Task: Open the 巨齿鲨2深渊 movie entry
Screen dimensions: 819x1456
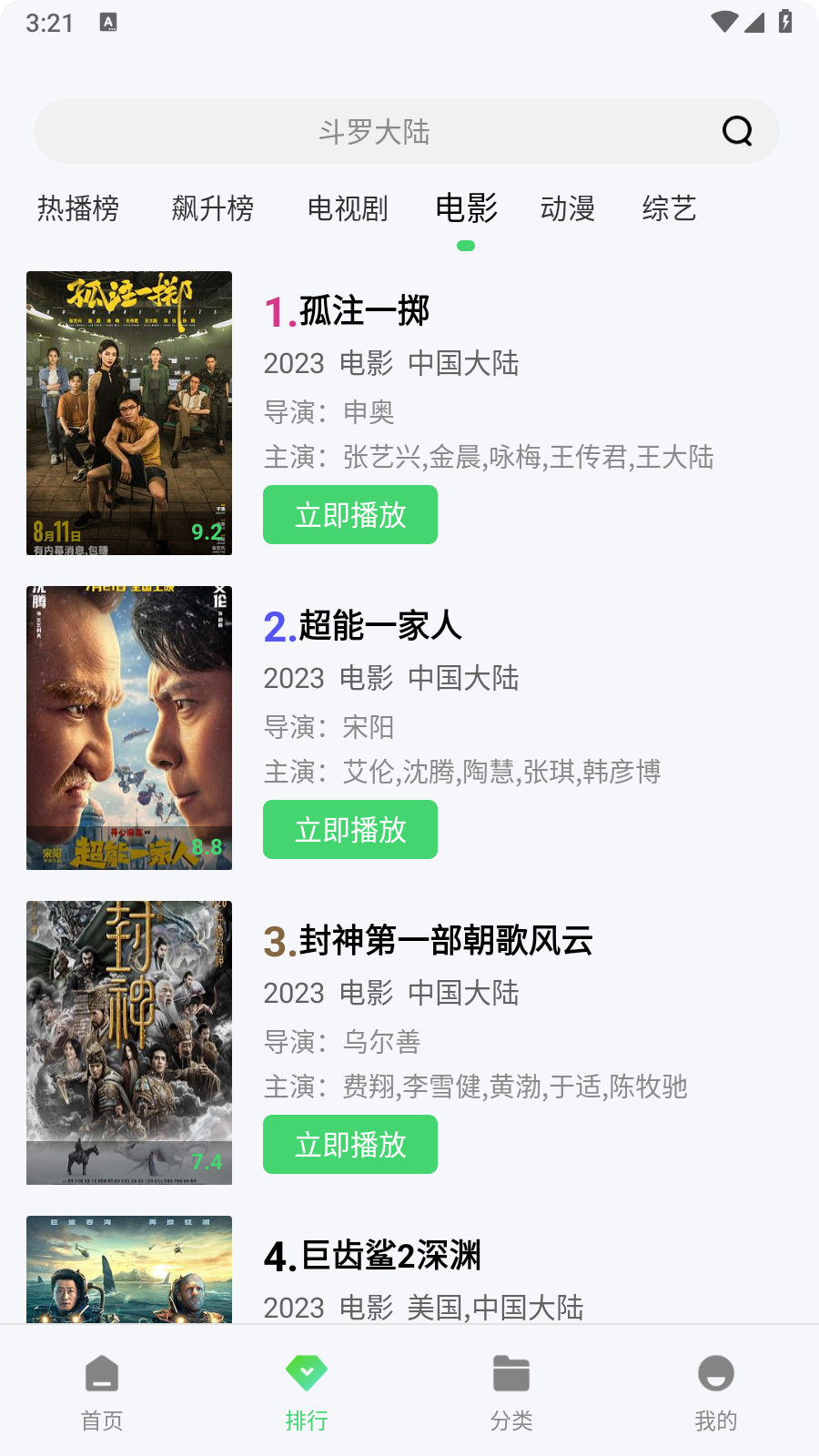Action: click(x=373, y=1257)
